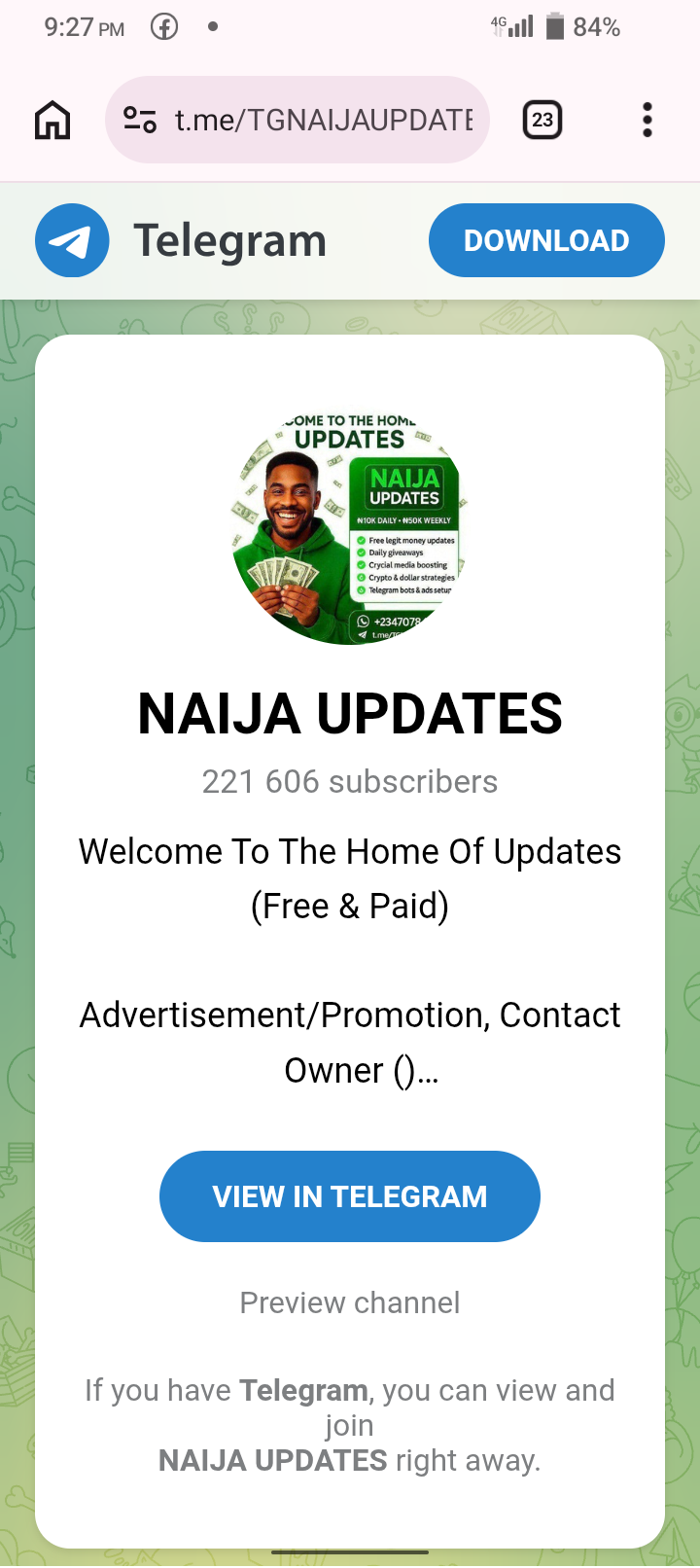
Task: Open the Preview channel link
Action: (350, 1302)
